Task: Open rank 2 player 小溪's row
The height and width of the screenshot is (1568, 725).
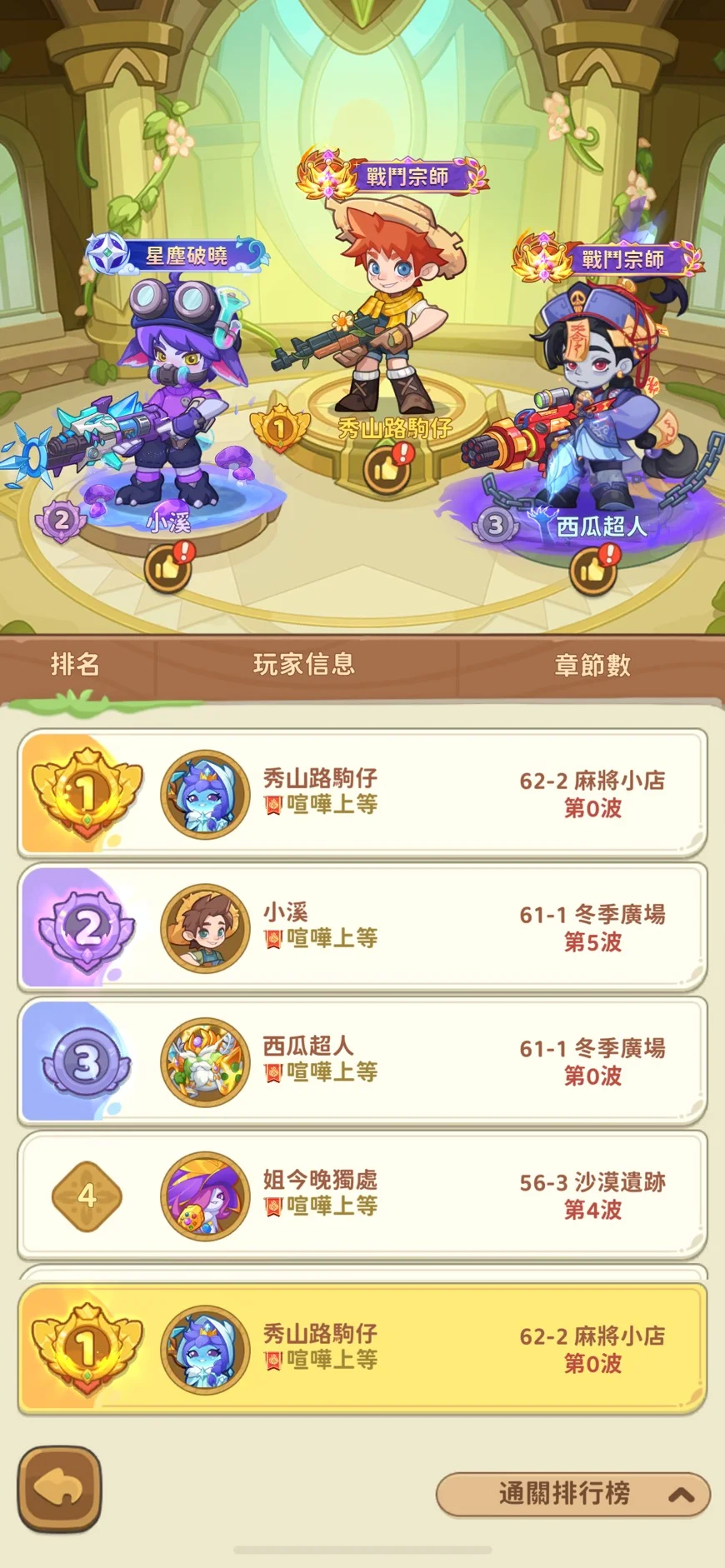Action: click(362, 926)
